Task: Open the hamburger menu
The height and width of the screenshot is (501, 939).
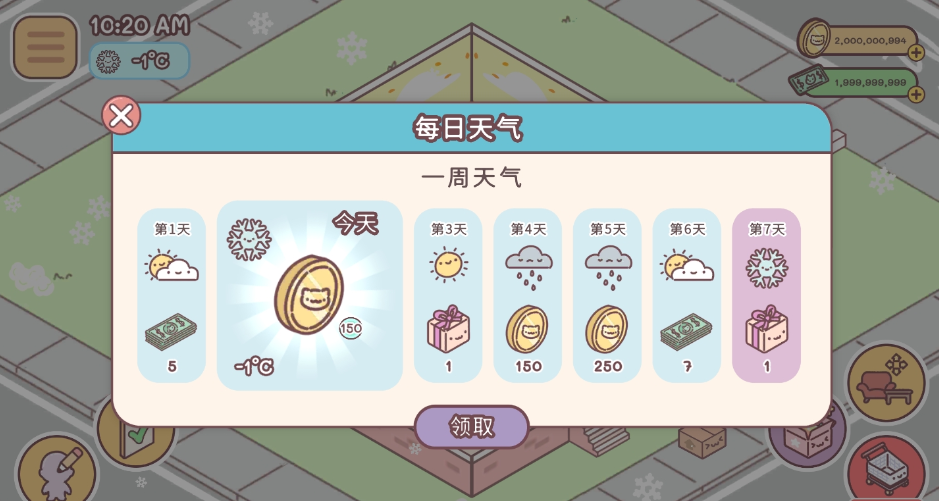Action: pyautogui.click(x=45, y=47)
